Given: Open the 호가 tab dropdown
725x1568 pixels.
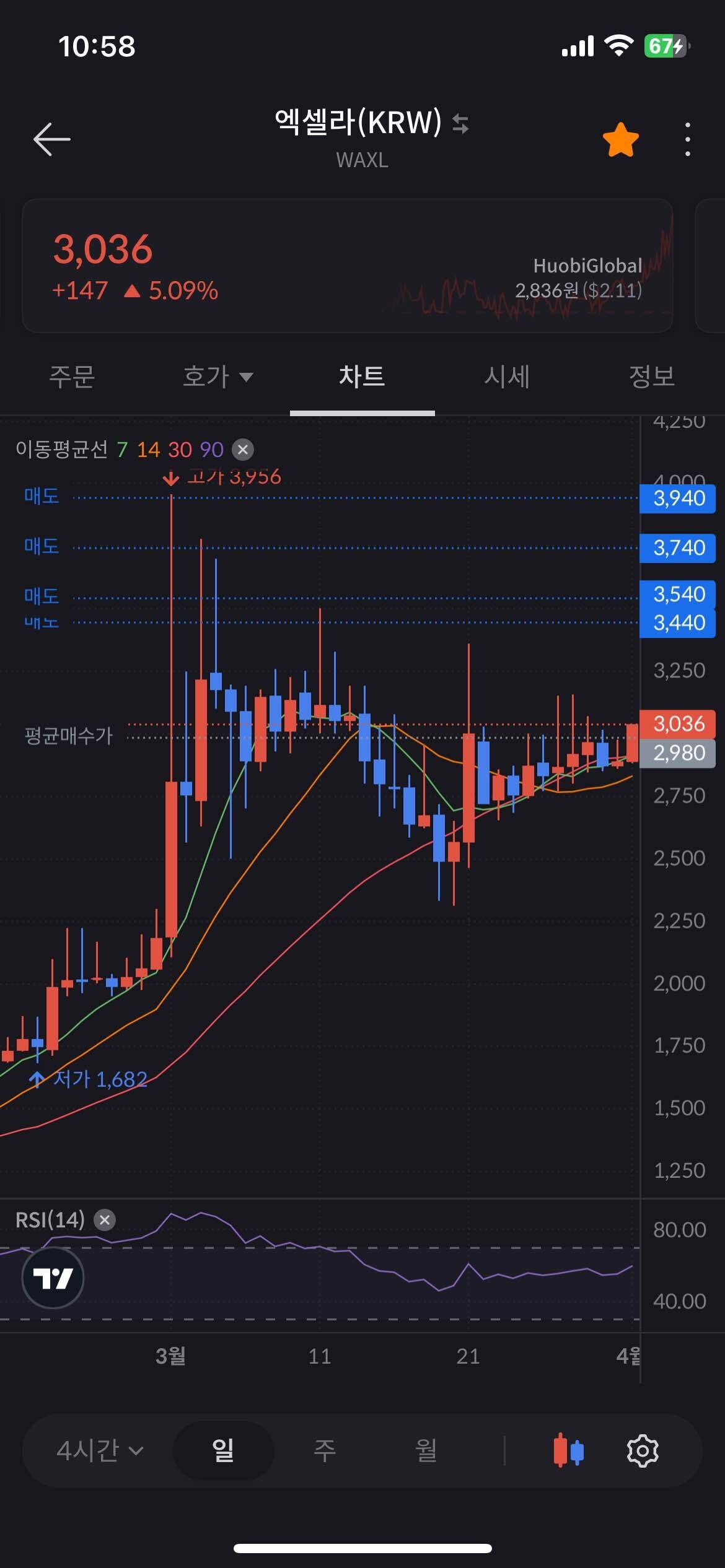Looking at the screenshot, I should [x=217, y=377].
